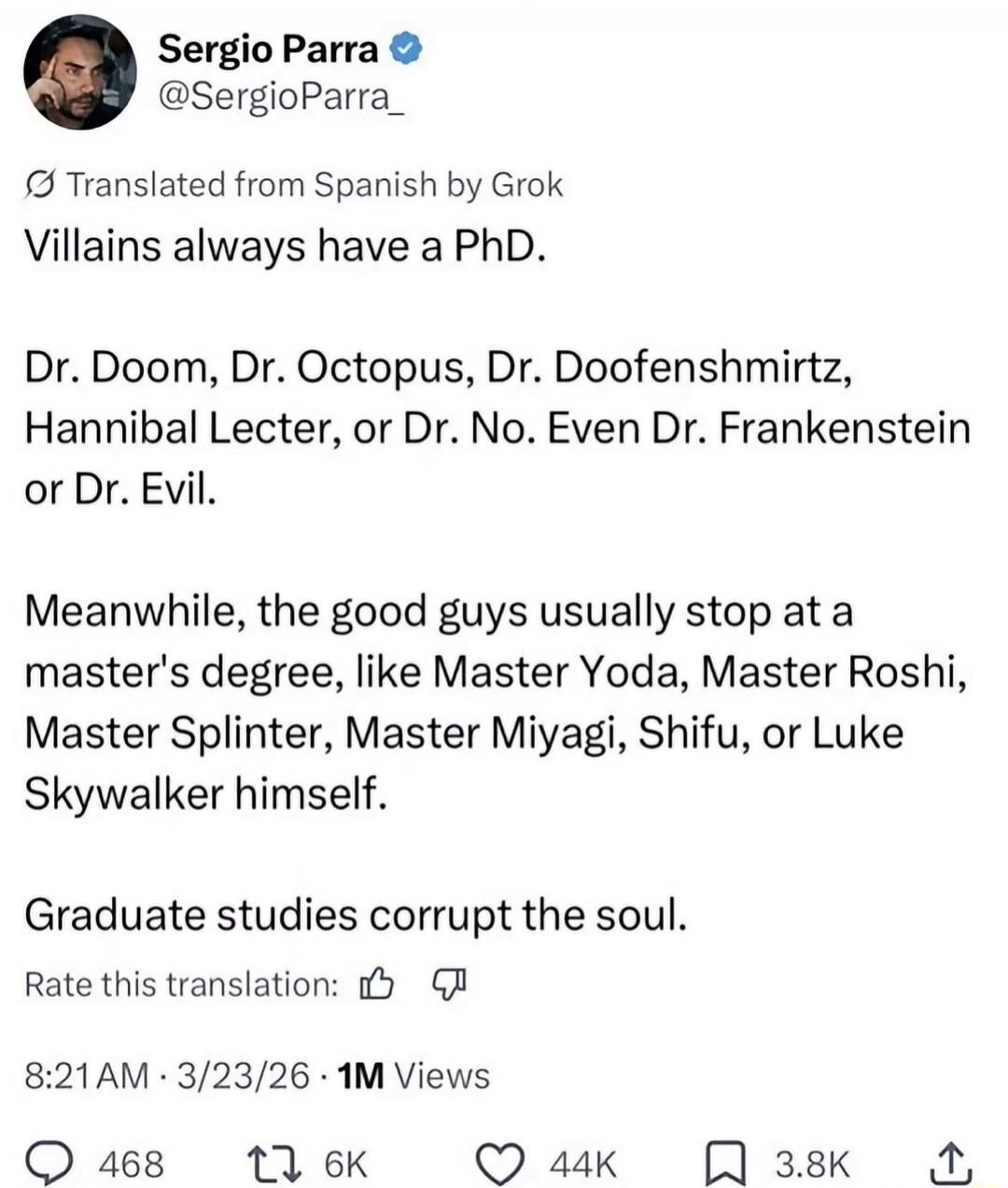Click the verified blue checkmark badge
The width and height of the screenshot is (1008, 1188).
(x=405, y=49)
